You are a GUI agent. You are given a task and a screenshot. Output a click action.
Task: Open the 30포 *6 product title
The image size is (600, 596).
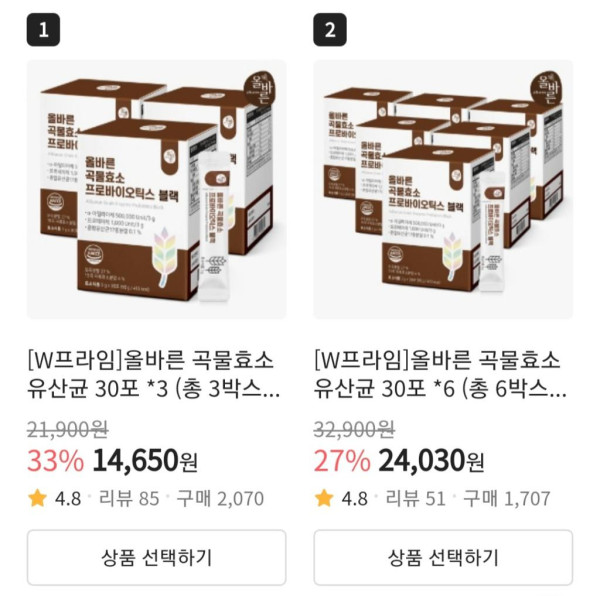click(443, 373)
